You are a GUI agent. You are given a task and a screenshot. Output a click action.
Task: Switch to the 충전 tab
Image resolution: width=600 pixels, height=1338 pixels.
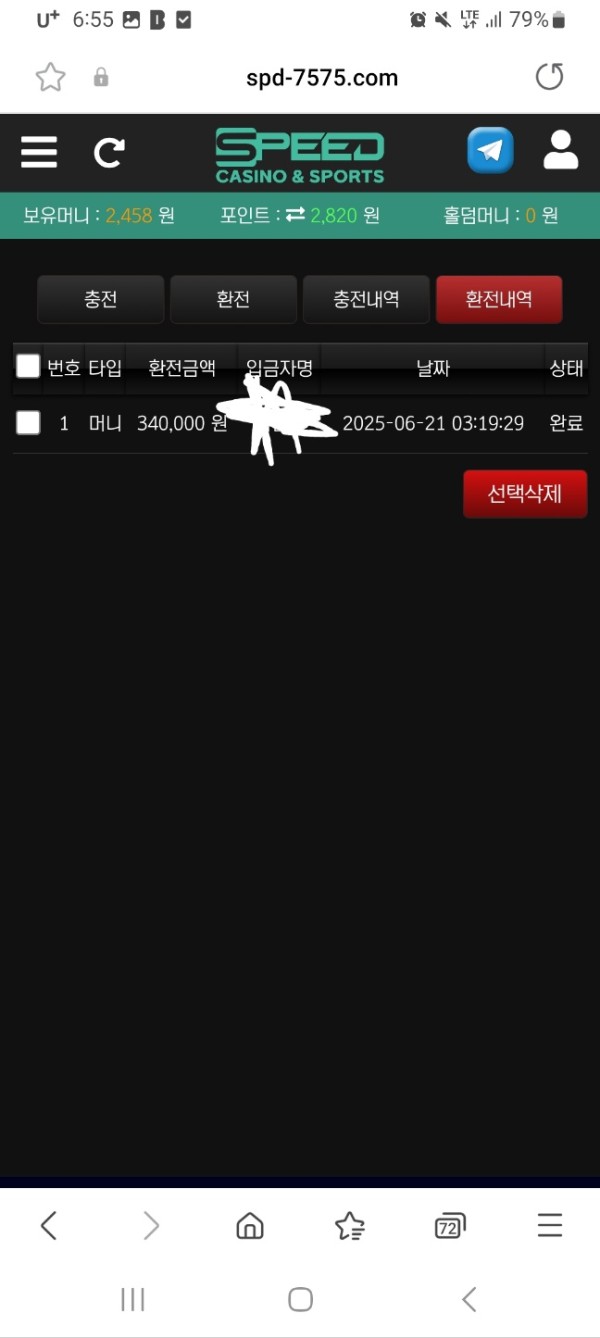[101, 299]
